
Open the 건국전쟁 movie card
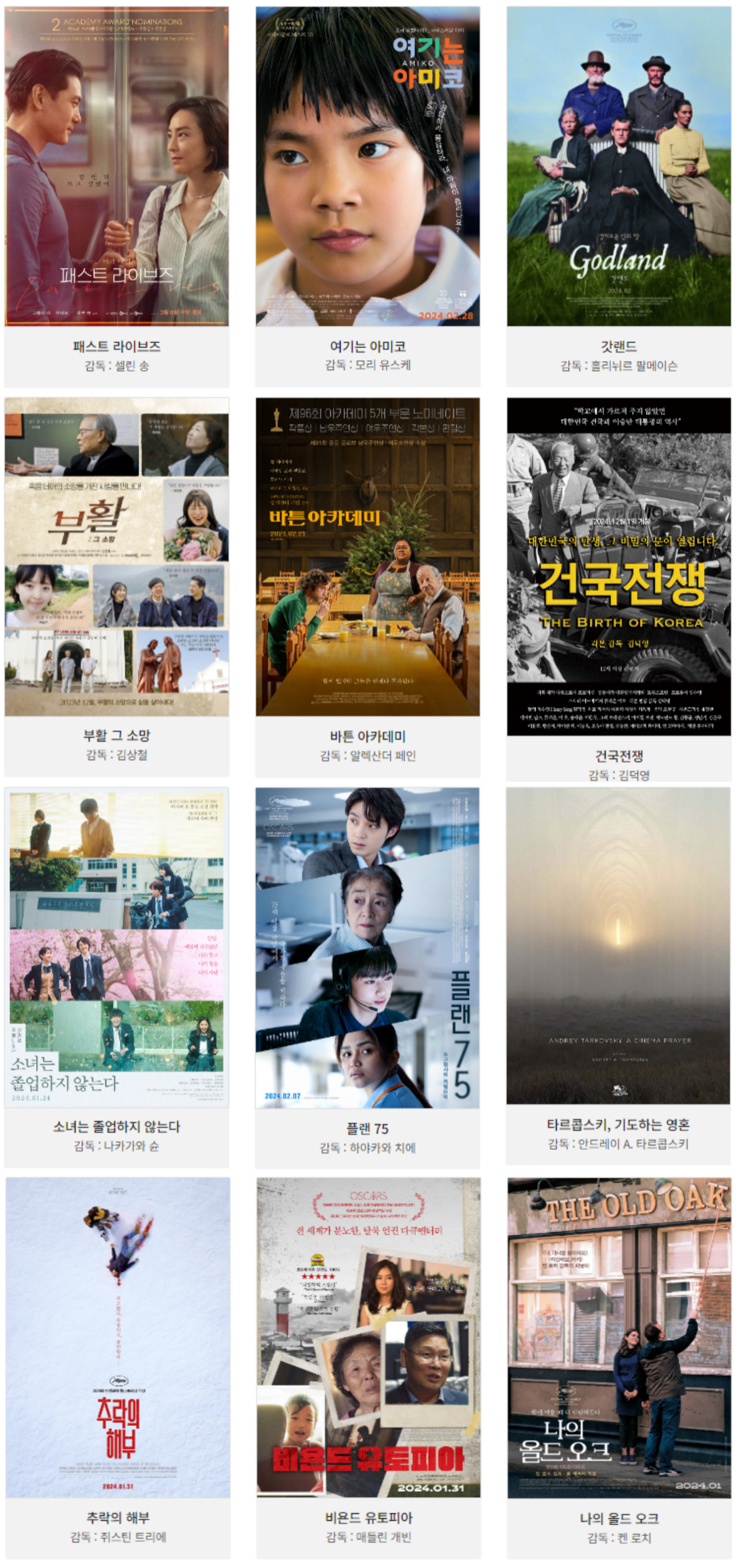pyautogui.click(x=619, y=566)
